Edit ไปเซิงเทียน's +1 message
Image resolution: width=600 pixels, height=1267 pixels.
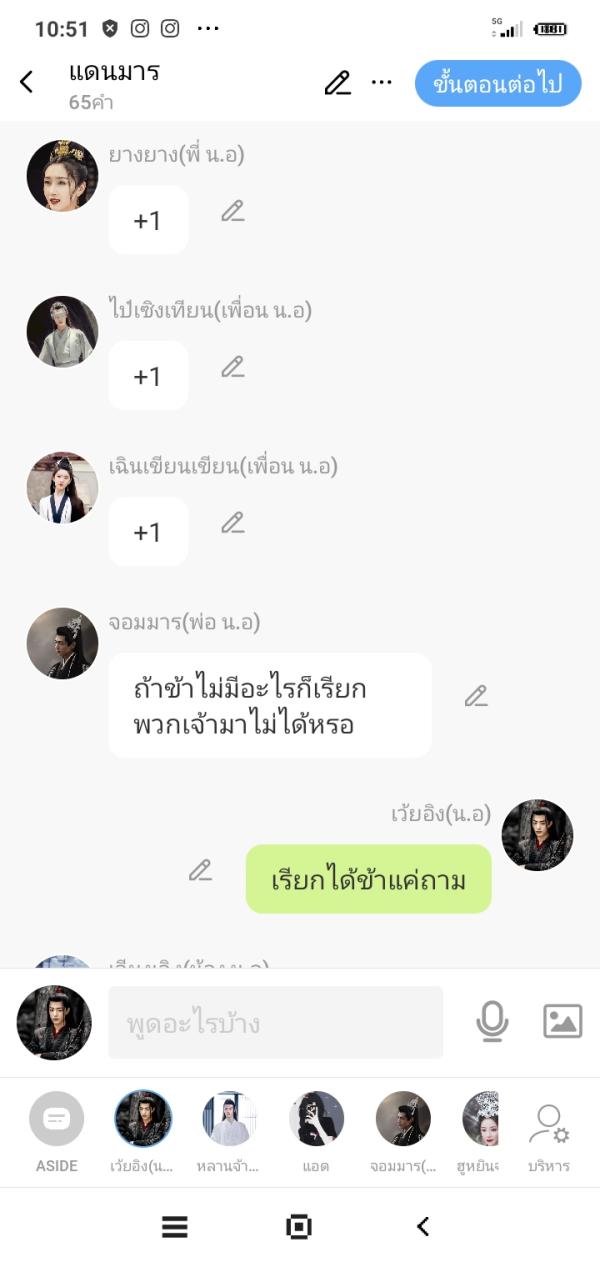pyautogui.click(x=233, y=367)
